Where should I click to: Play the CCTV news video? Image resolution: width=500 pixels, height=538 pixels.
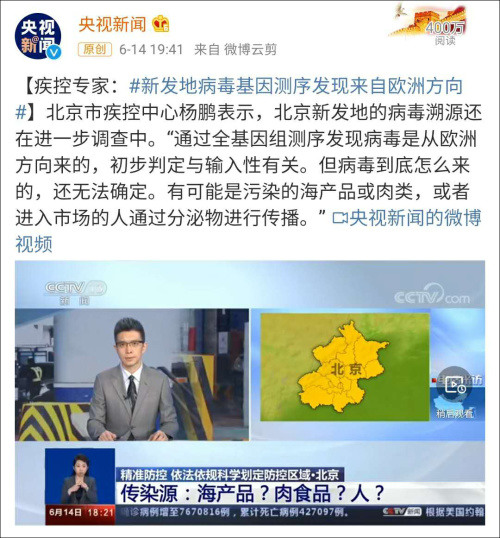(x=250, y=393)
